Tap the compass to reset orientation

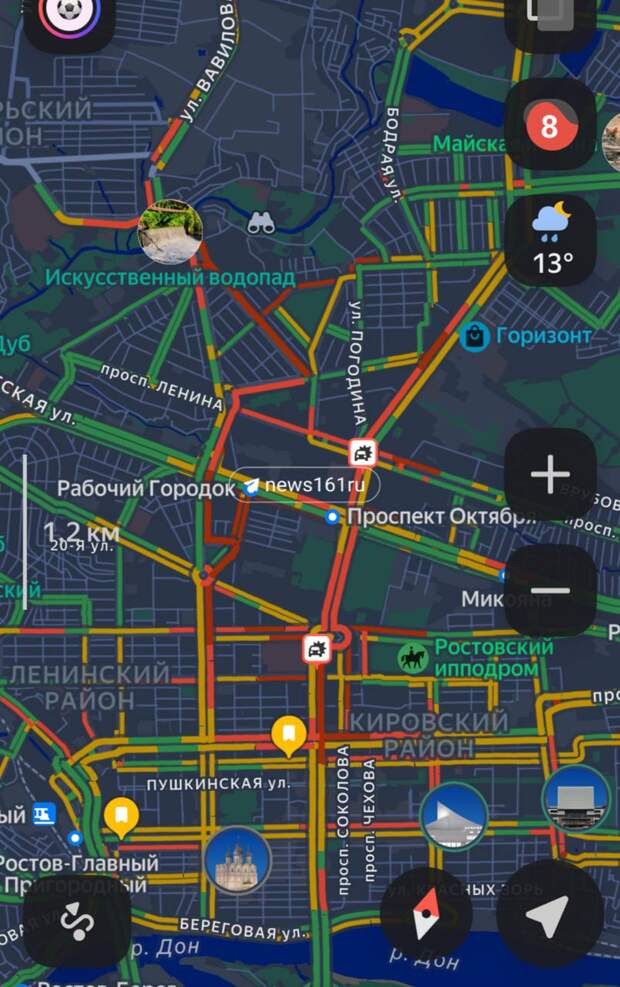[x=427, y=913]
